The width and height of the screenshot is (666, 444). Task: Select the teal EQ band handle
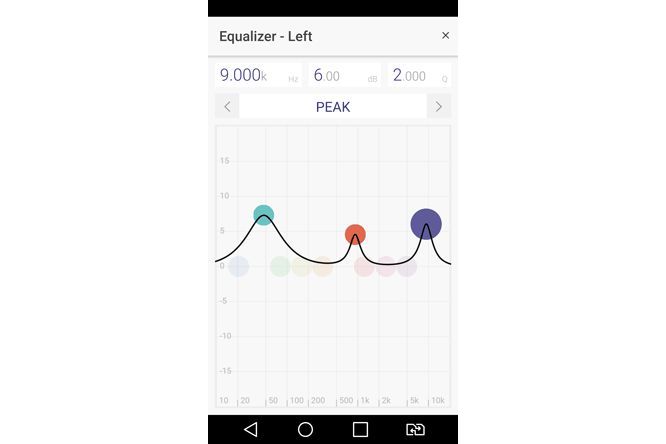click(263, 215)
